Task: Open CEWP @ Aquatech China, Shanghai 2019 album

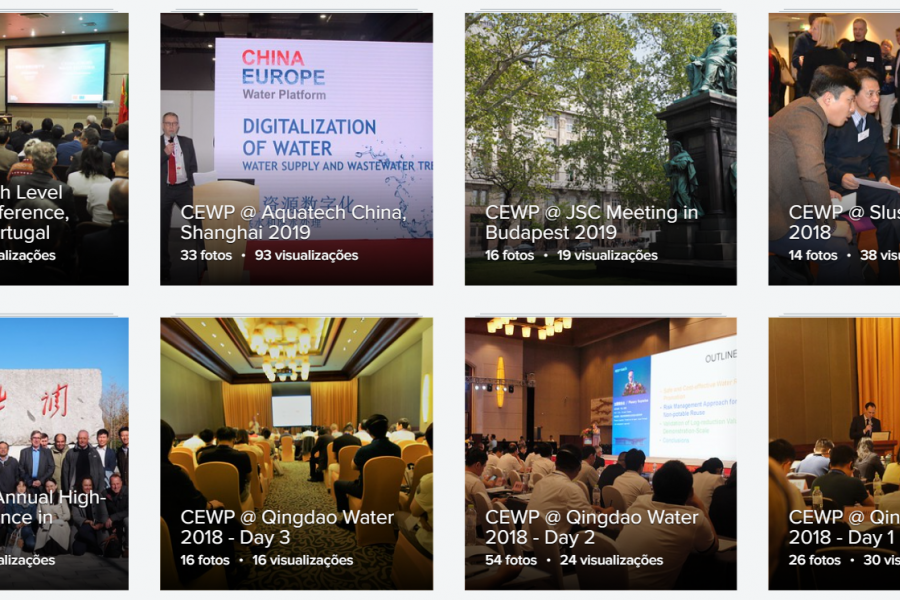Action: 296,150
